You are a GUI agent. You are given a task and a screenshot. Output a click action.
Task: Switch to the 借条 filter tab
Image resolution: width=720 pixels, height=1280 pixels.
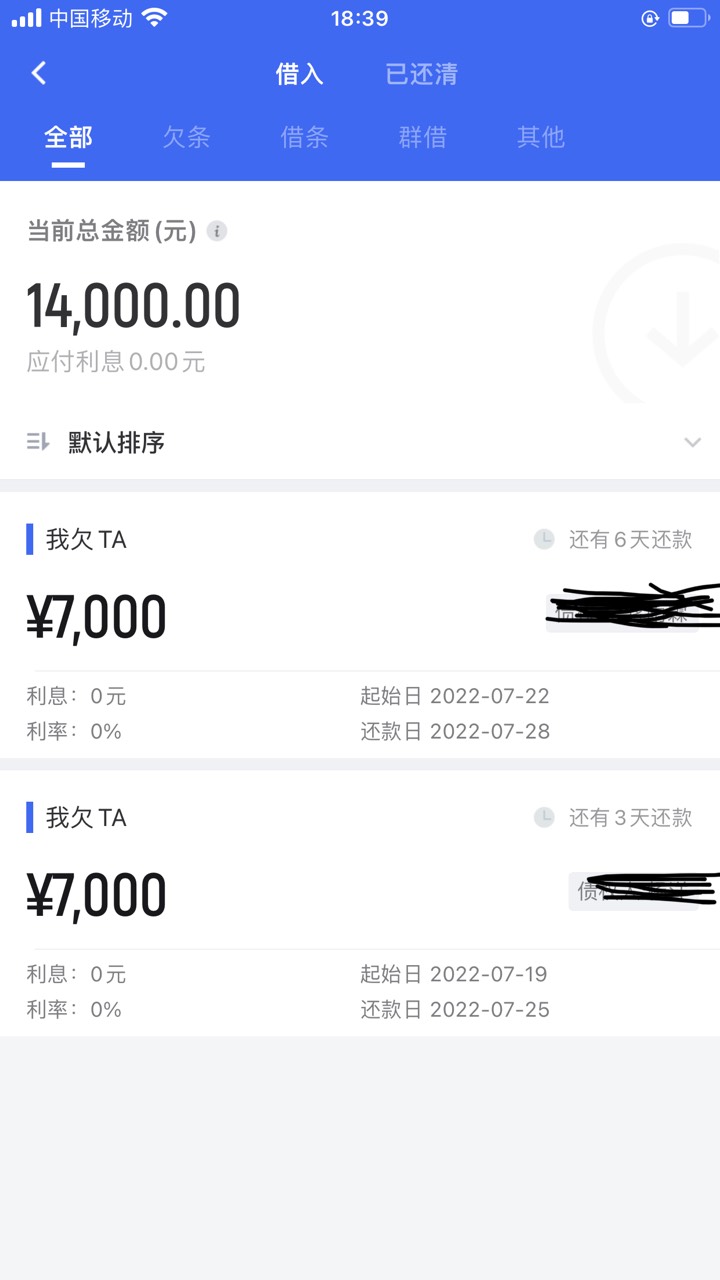tap(304, 137)
